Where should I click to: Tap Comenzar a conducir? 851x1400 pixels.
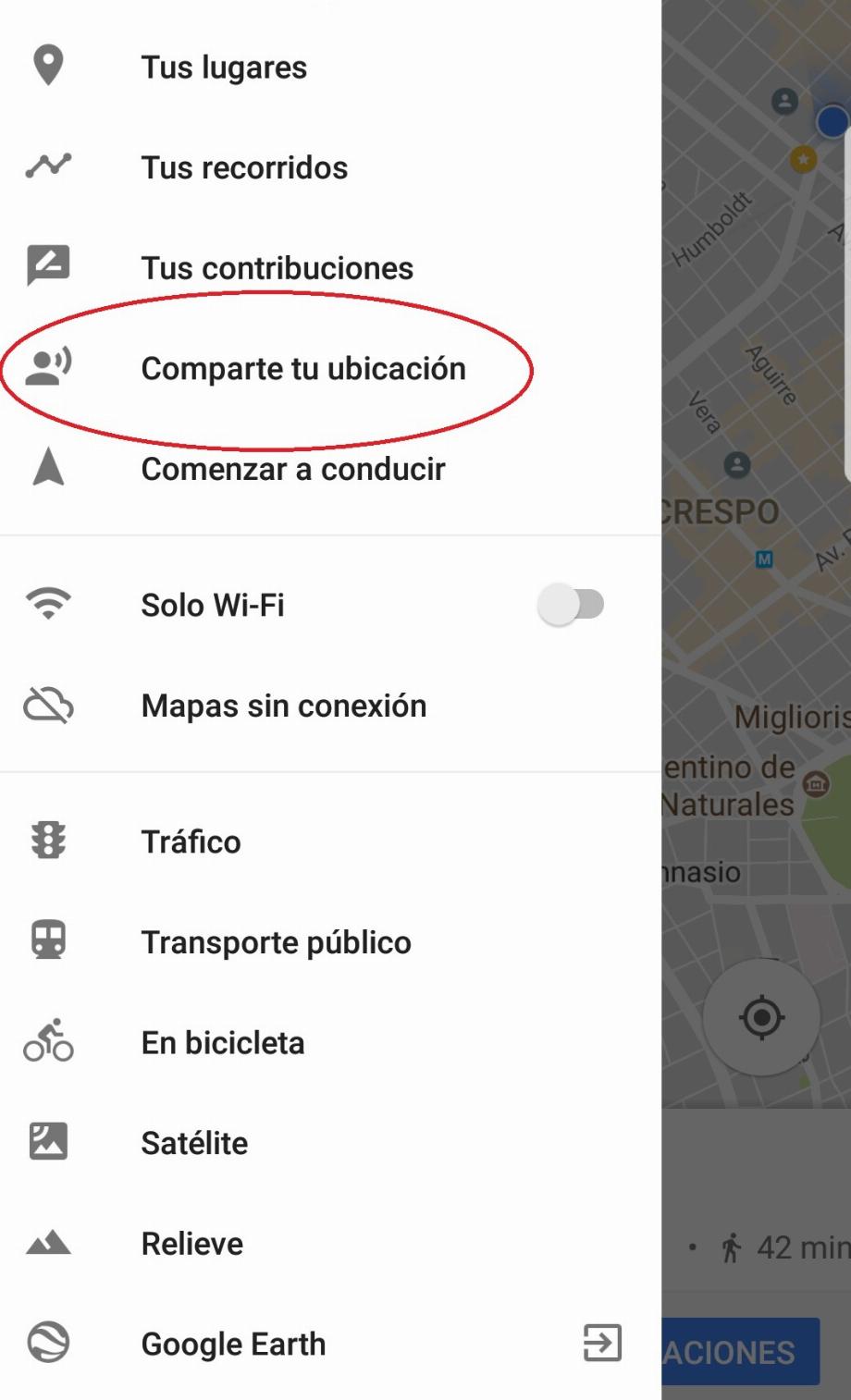(x=292, y=470)
